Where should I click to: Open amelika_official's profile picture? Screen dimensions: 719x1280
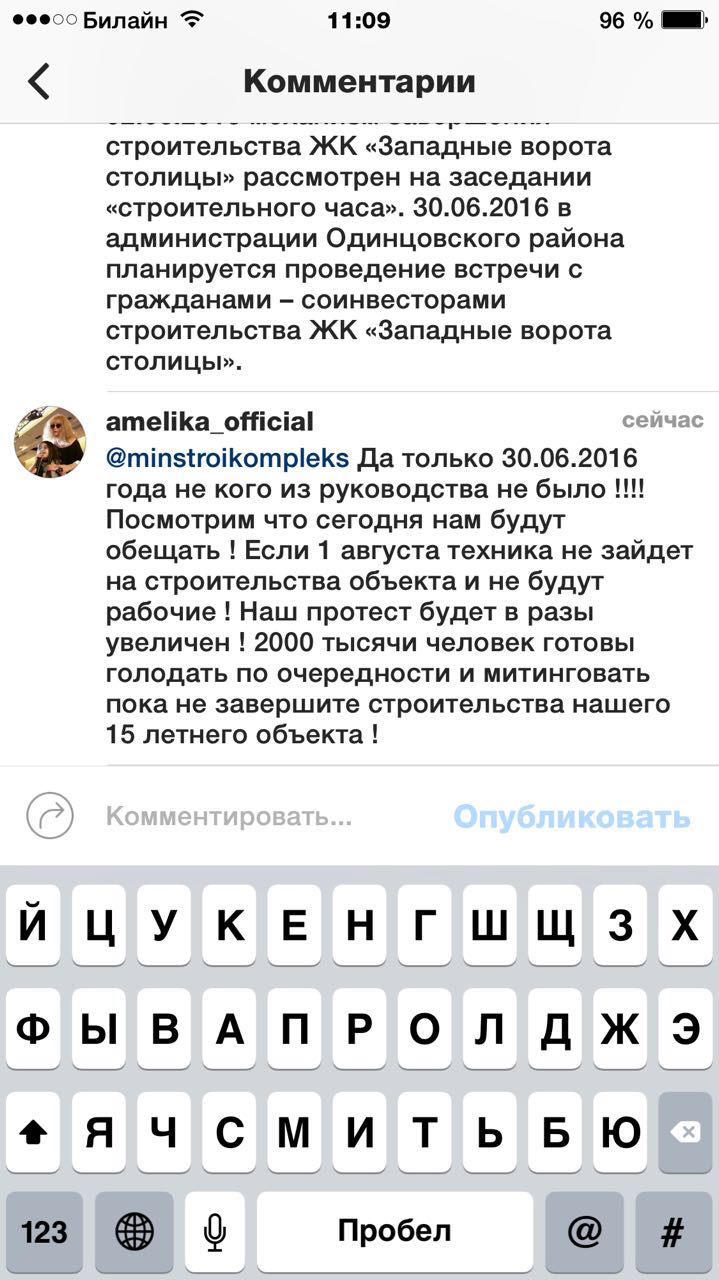click(49, 441)
